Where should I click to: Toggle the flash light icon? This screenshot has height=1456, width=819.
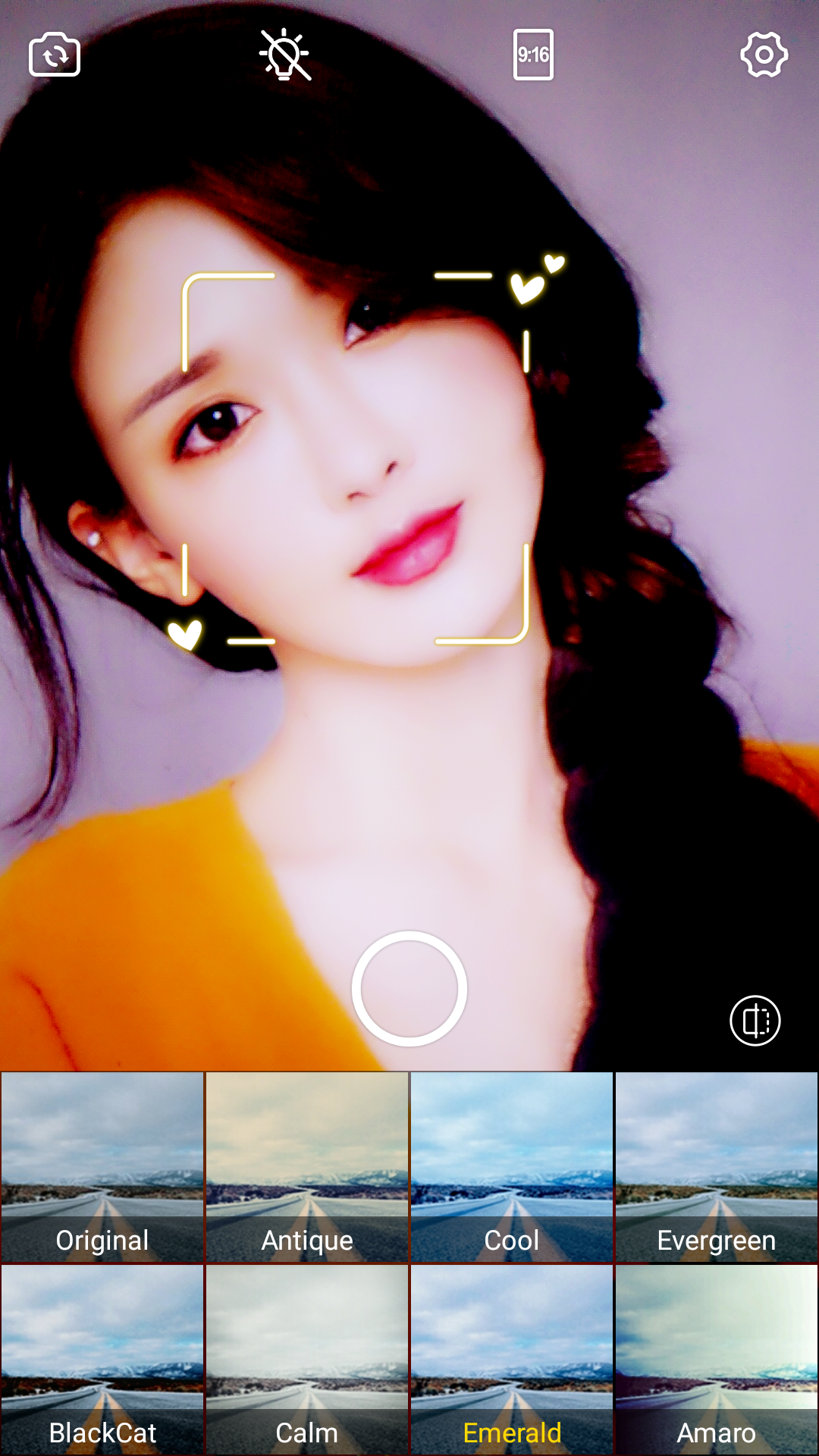pyautogui.click(x=284, y=55)
